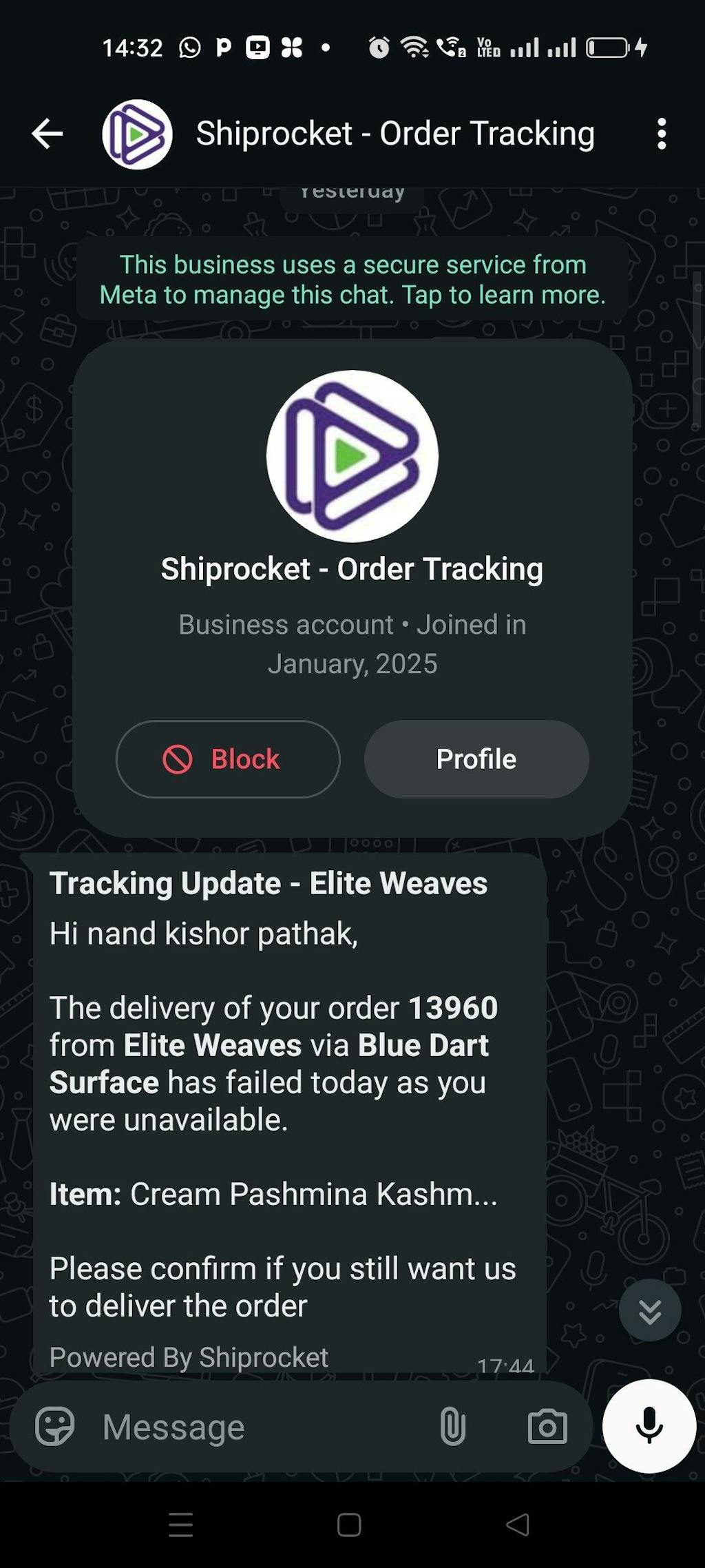Jump to the latest messages
Screen dimensions: 705x1568
(649, 1310)
